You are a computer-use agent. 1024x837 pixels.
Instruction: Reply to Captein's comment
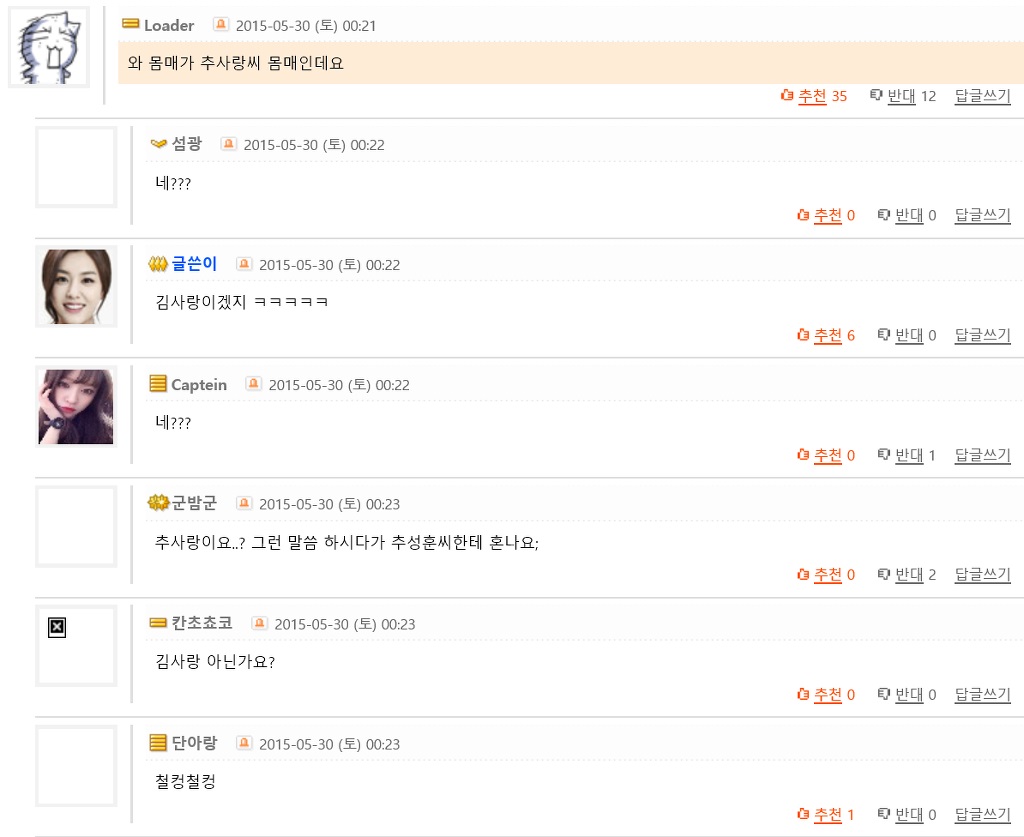tap(982, 455)
